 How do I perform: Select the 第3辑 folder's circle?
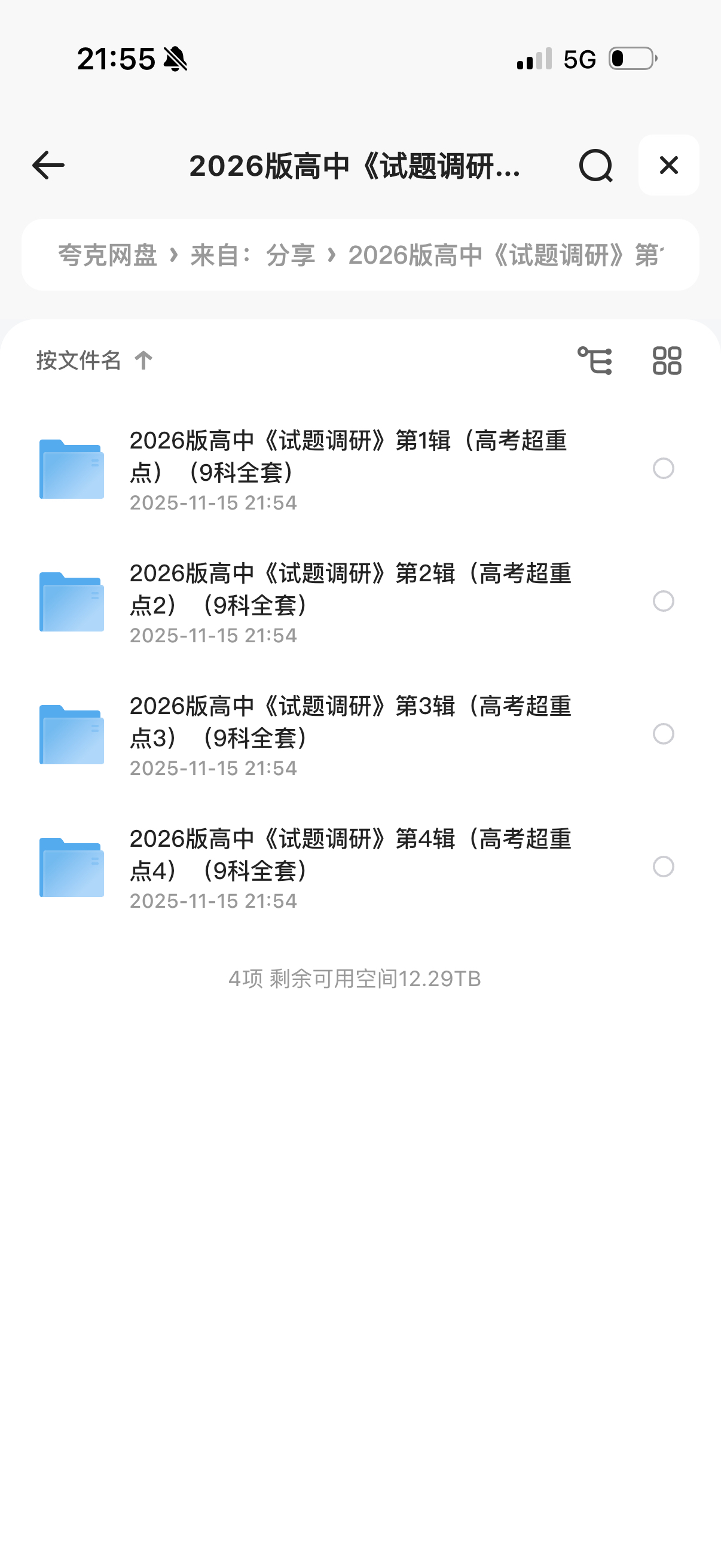point(663,734)
